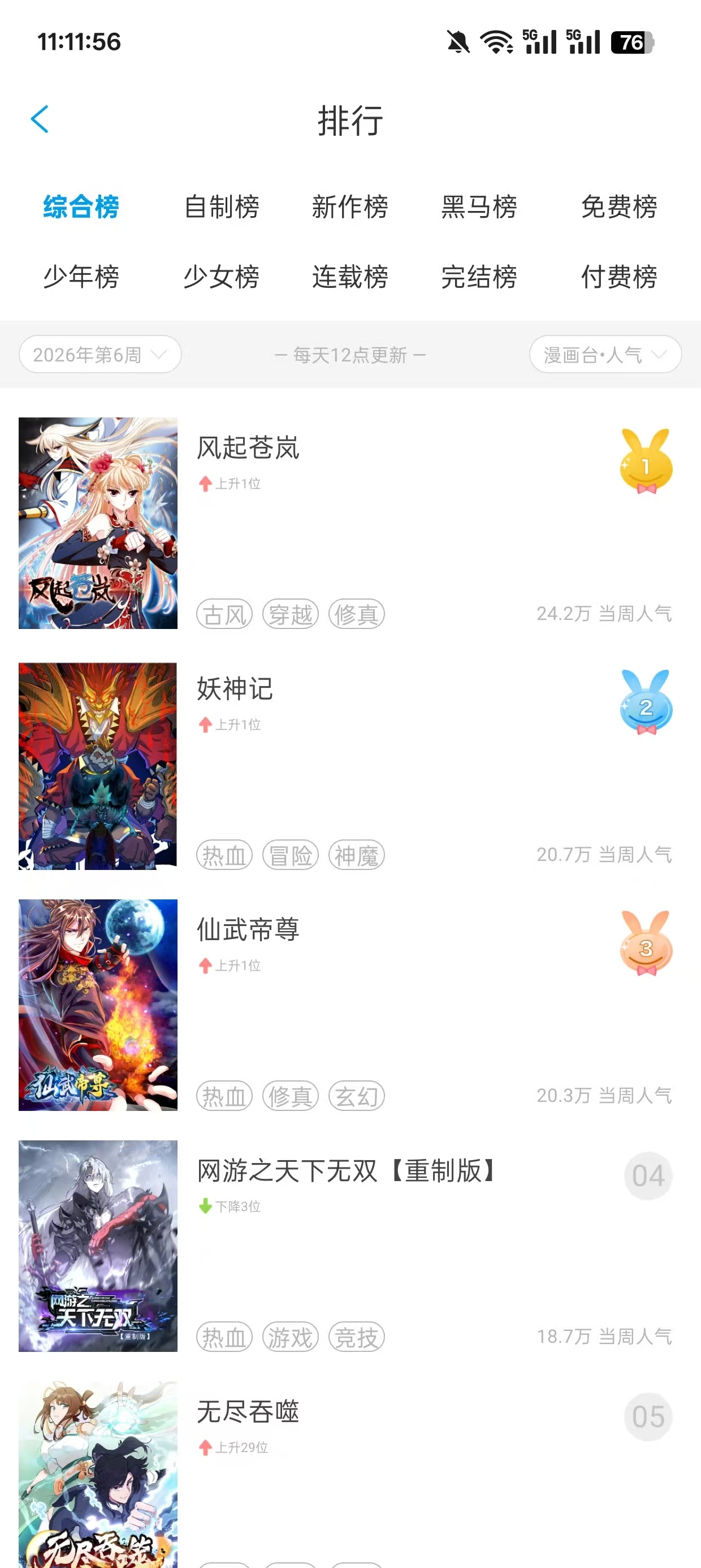The image size is (701, 1568).
Task: Click the back arrow icon
Action: click(x=40, y=119)
